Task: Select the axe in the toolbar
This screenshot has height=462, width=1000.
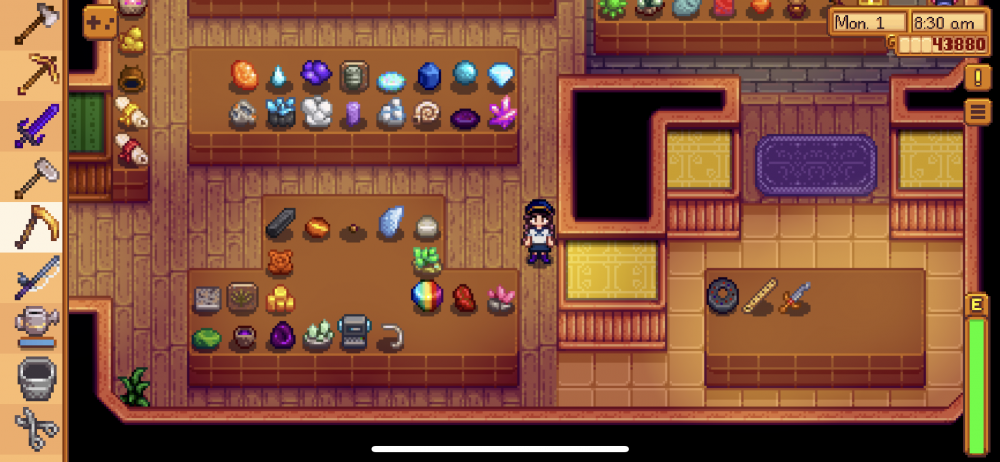Action: pyautogui.click(x=36, y=22)
